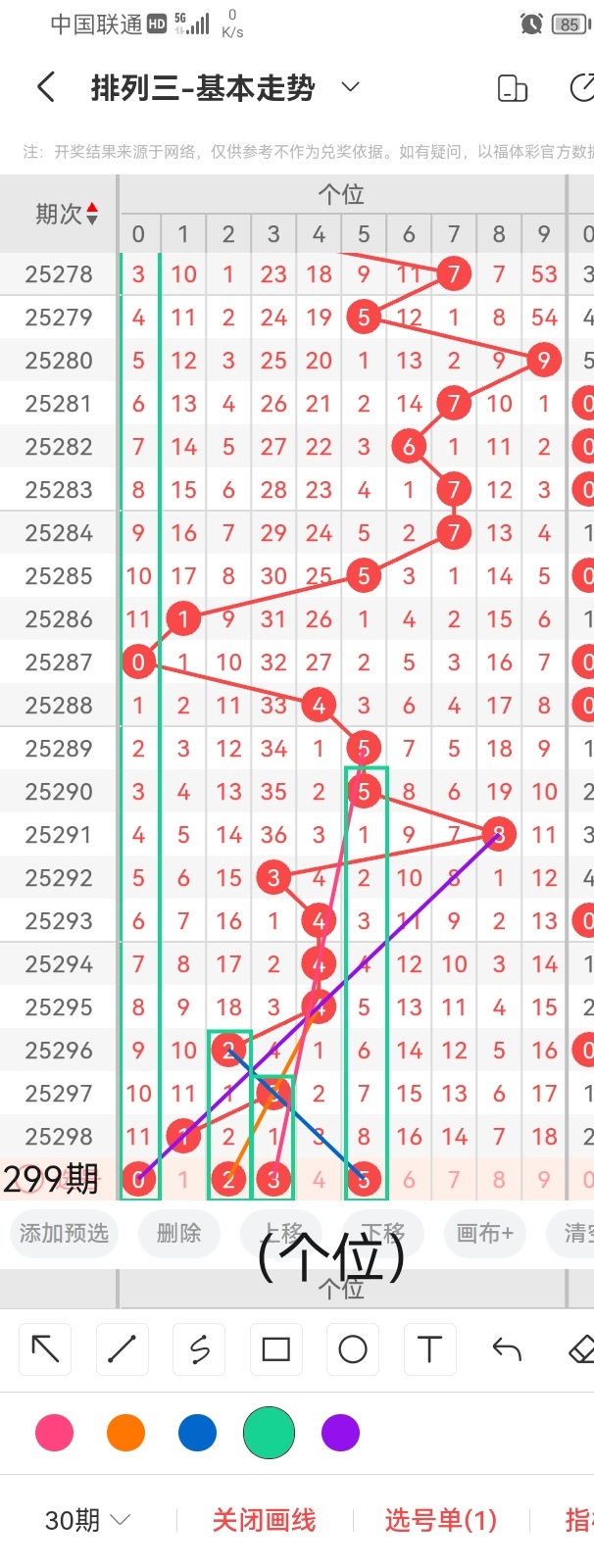Switch to the orange drawing color
The height and width of the screenshot is (1568, 594).
[125, 1433]
